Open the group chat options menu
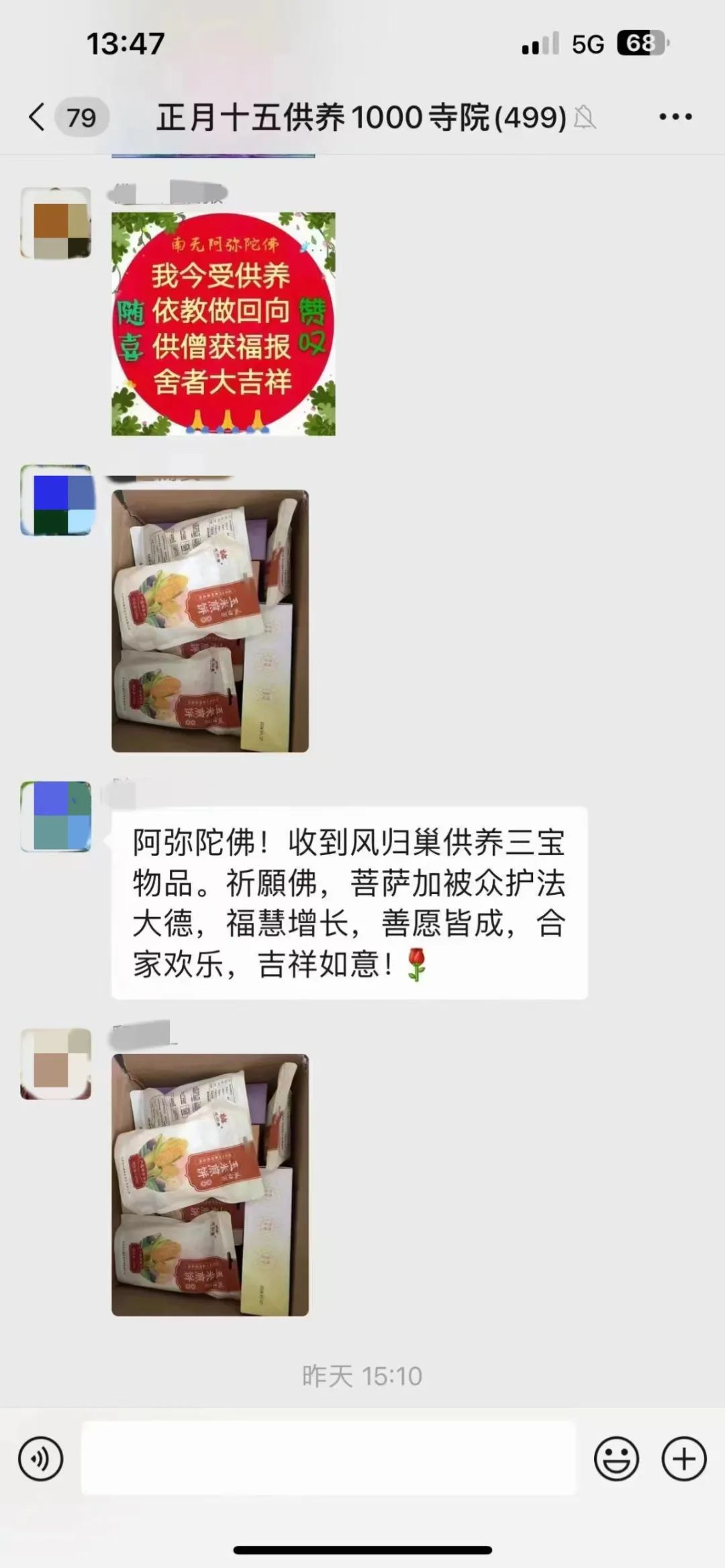The width and height of the screenshot is (725, 1568). [675, 117]
